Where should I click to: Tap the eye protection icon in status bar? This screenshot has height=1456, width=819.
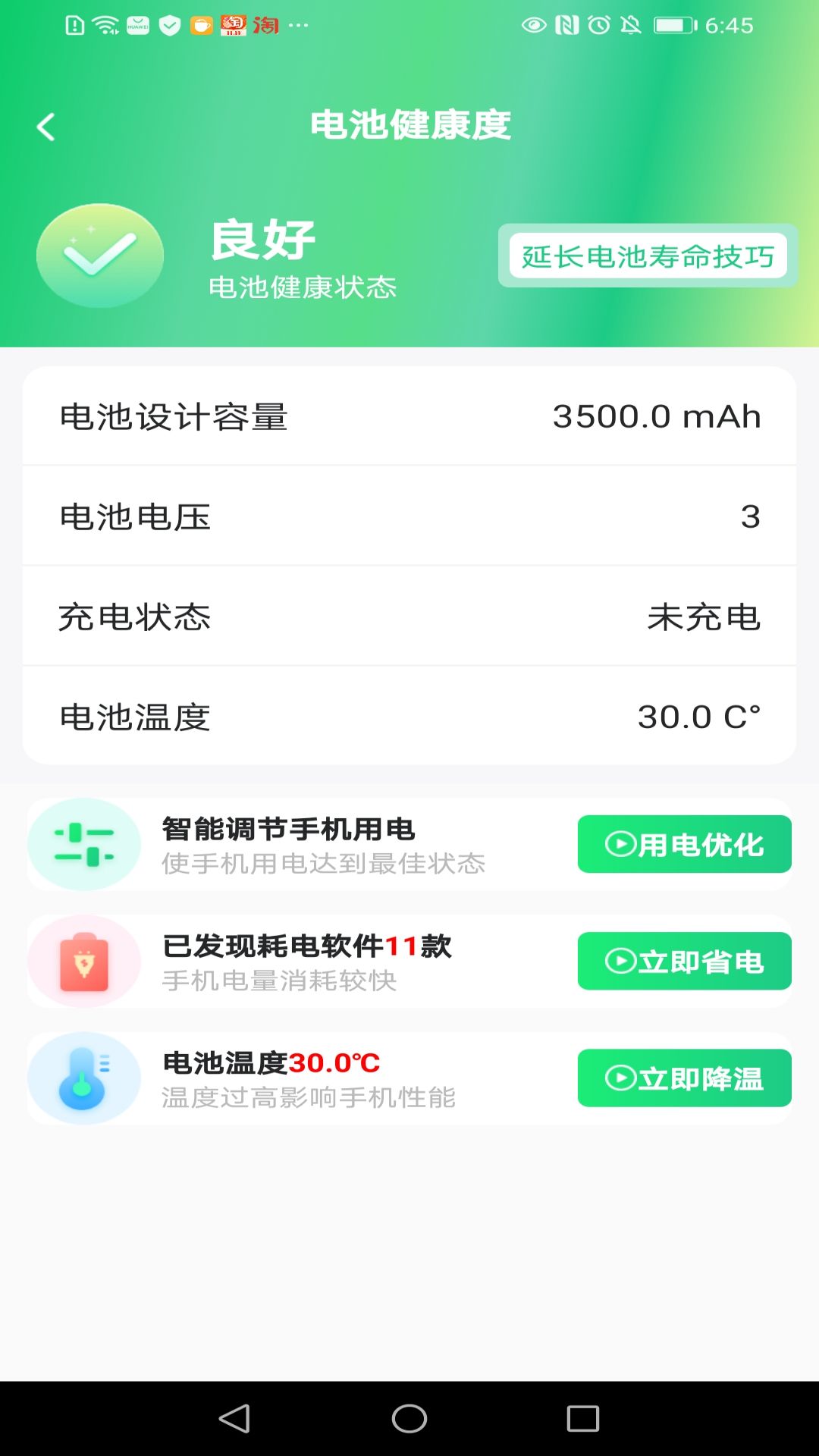pos(536,24)
